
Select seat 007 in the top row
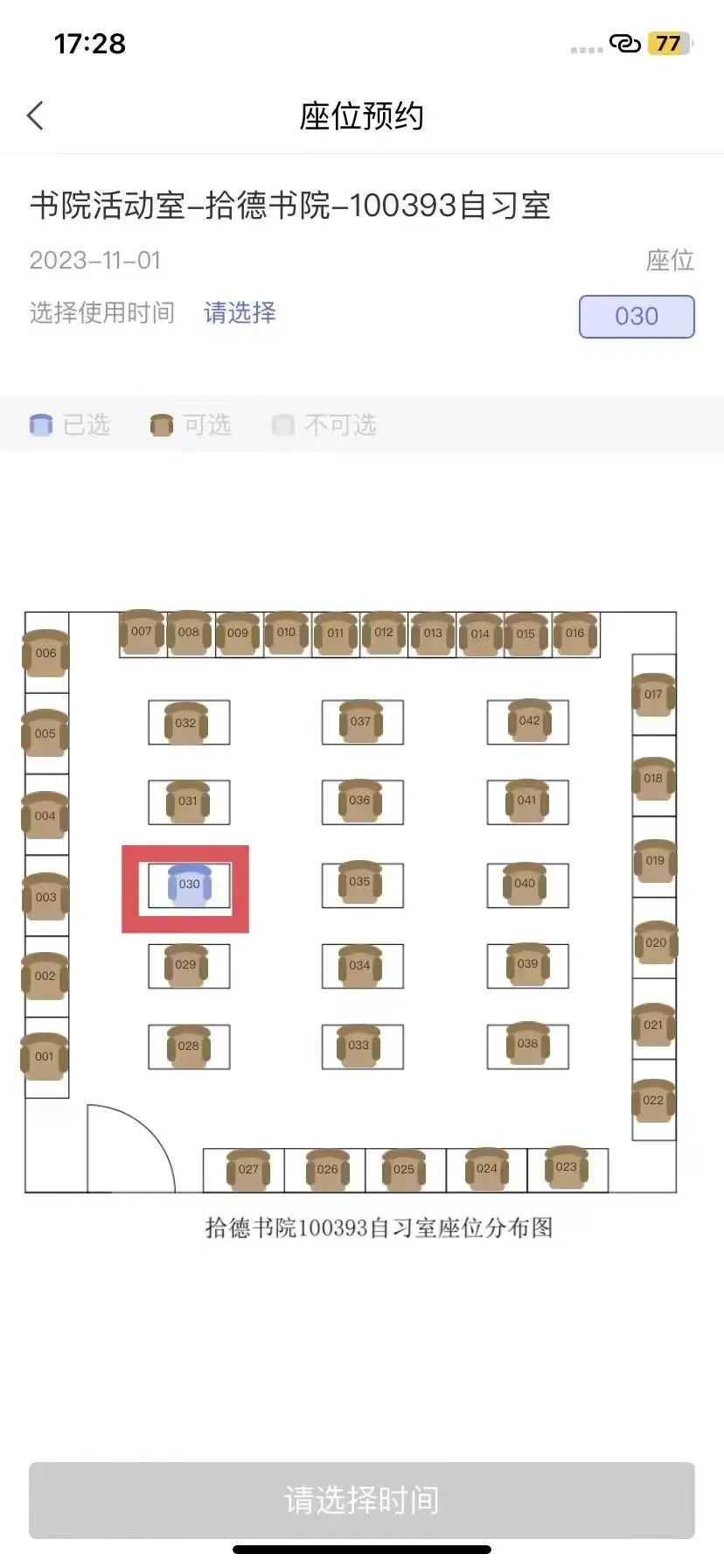142,632
